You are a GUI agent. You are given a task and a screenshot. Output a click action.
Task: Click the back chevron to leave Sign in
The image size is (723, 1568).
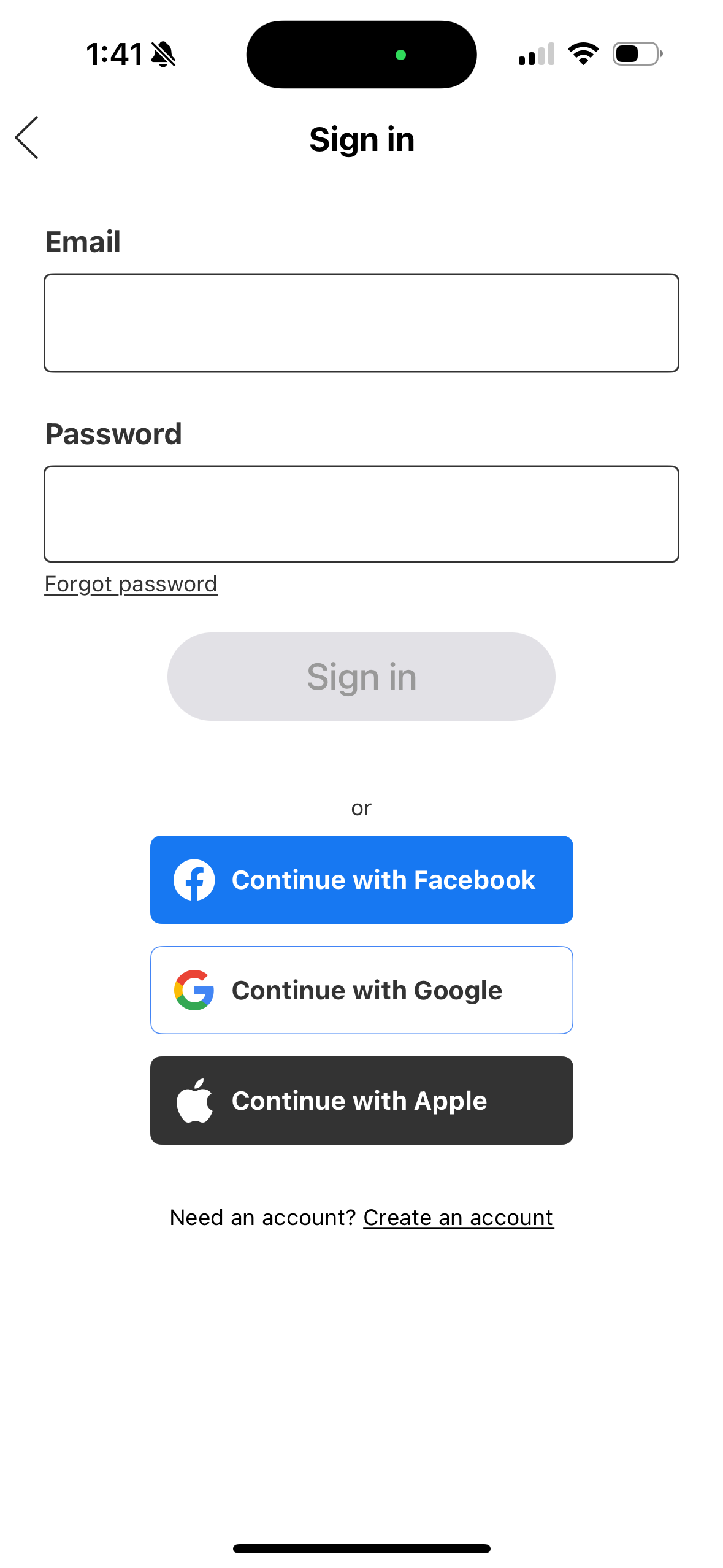click(26, 139)
